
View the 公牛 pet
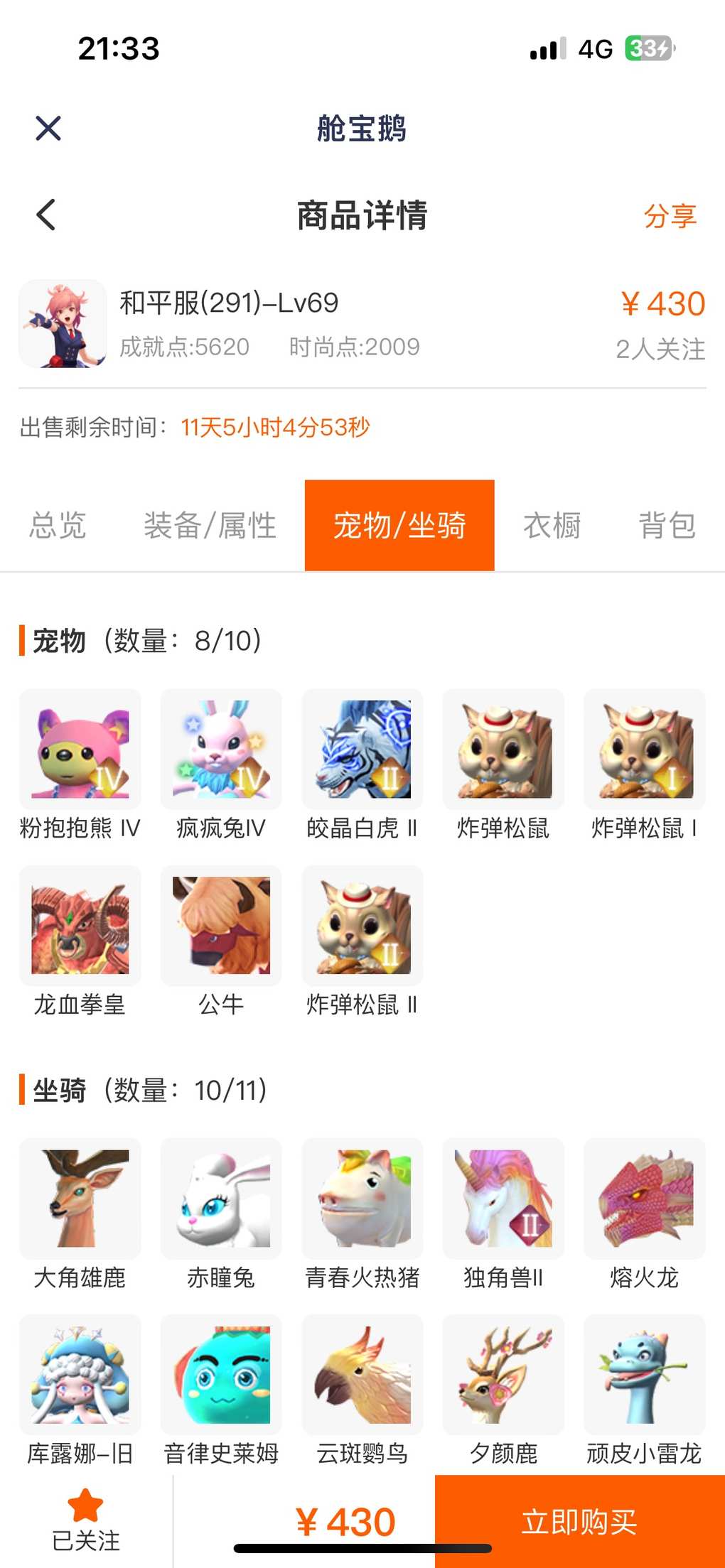click(x=221, y=926)
